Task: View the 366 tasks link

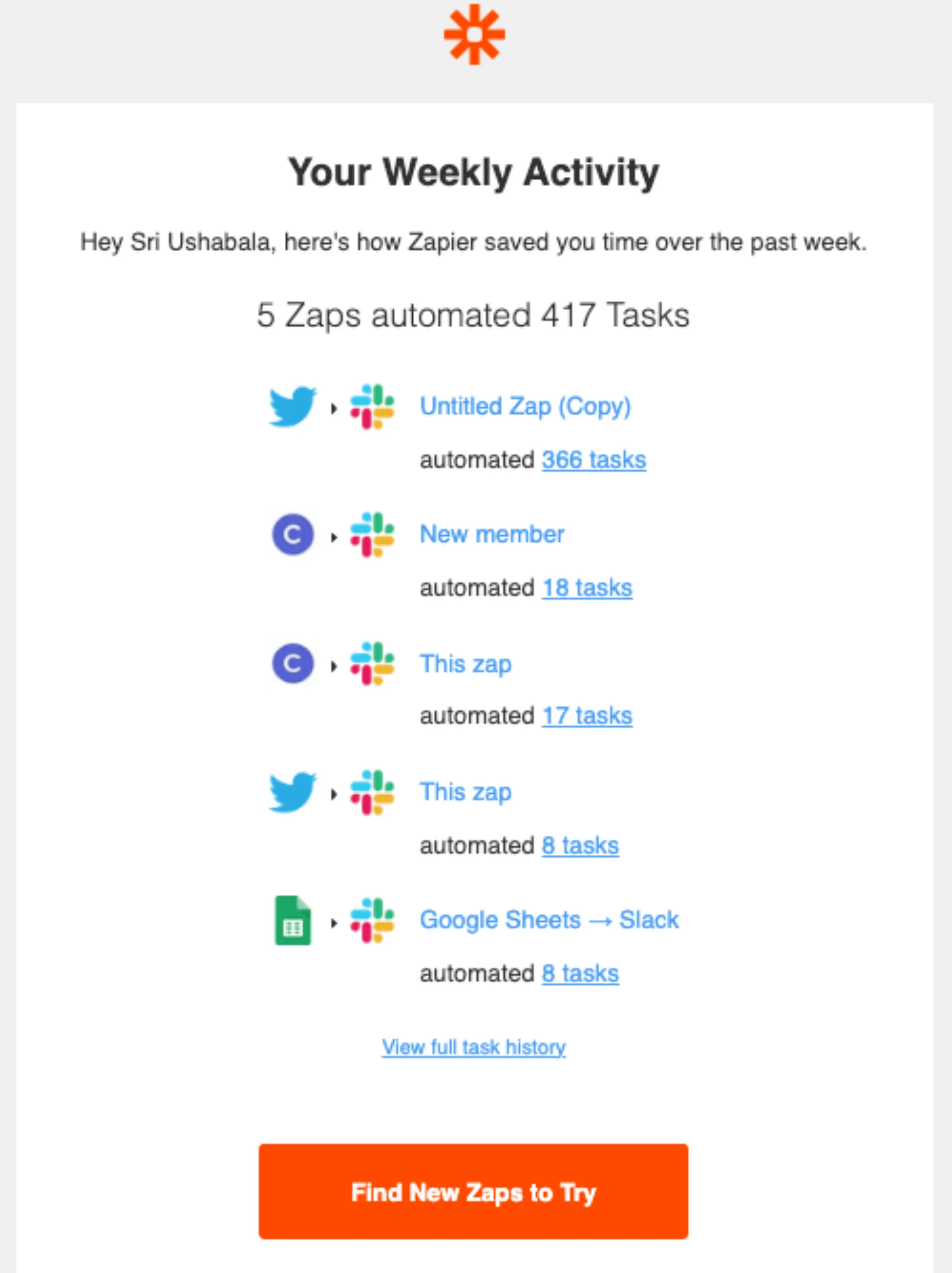Action: (593, 460)
